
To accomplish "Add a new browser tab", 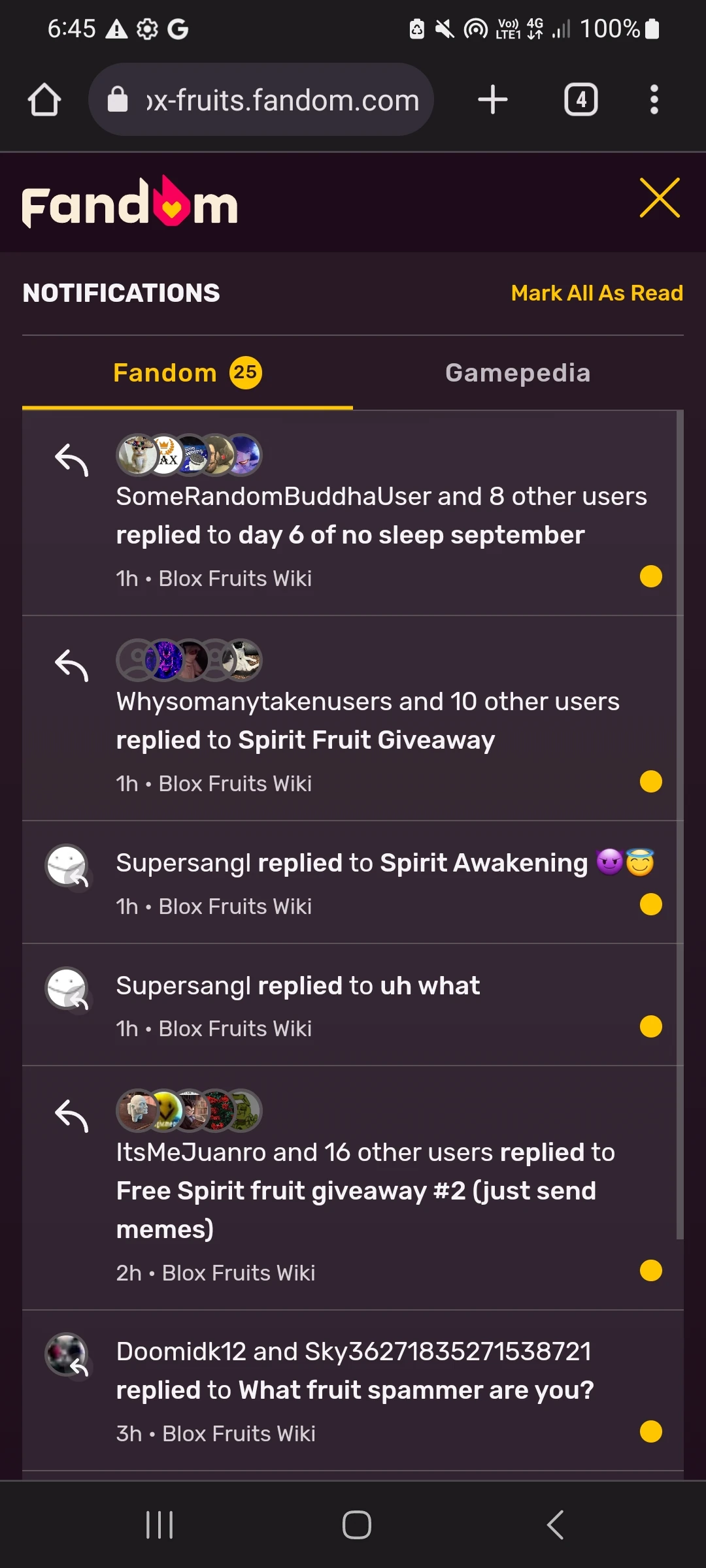I will click(493, 100).
